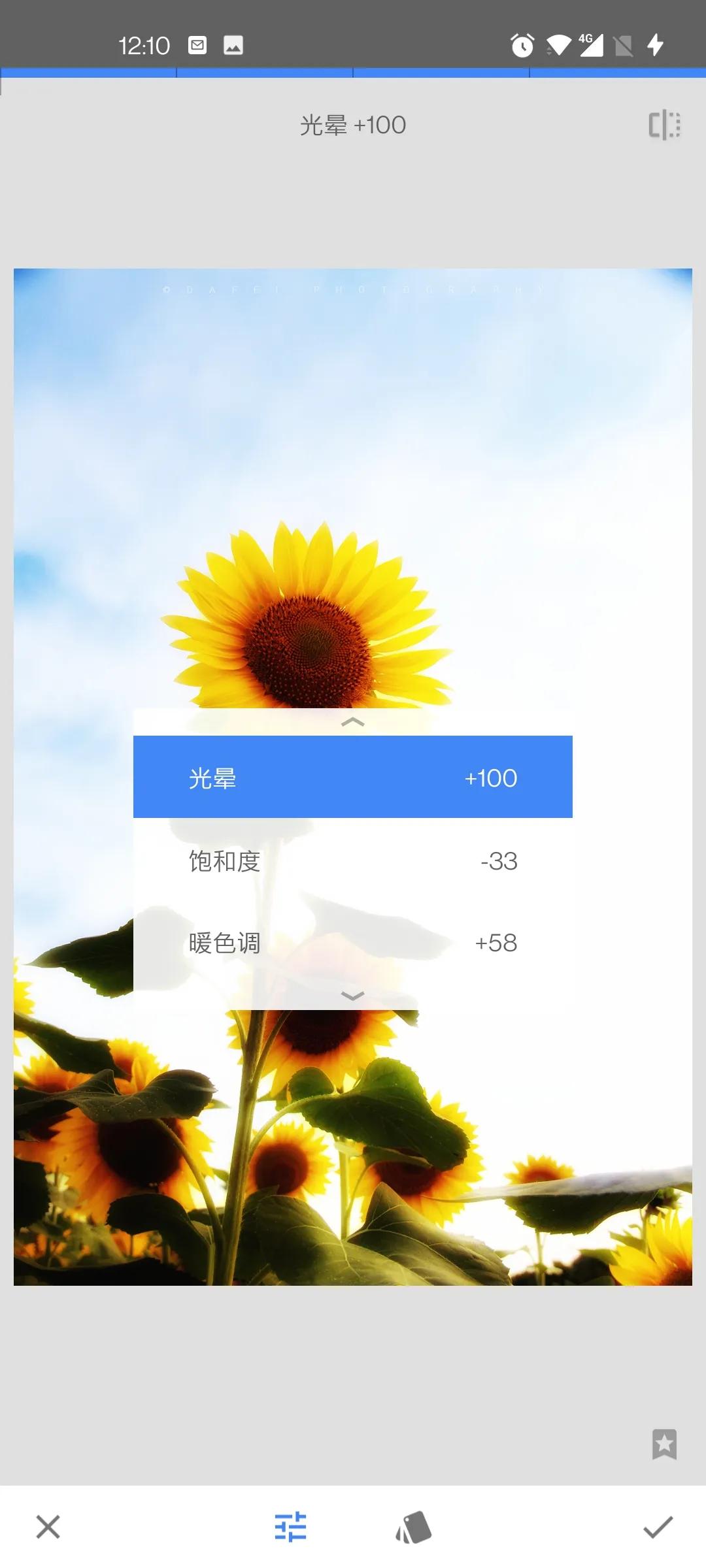Select the highlighted 光晕 adjustment row
The height and width of the screenshot is (1568, 706).
[x=352, y=777]
